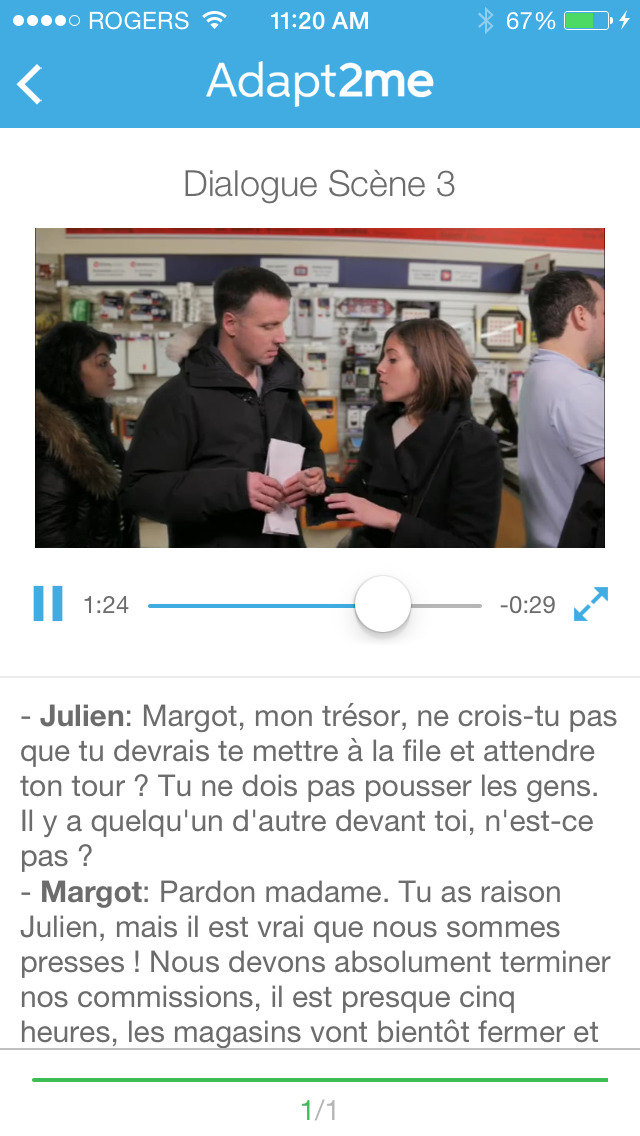Expand the video to fullscreen
This screenshot has height=1136, width=640.
coord(591,604)
